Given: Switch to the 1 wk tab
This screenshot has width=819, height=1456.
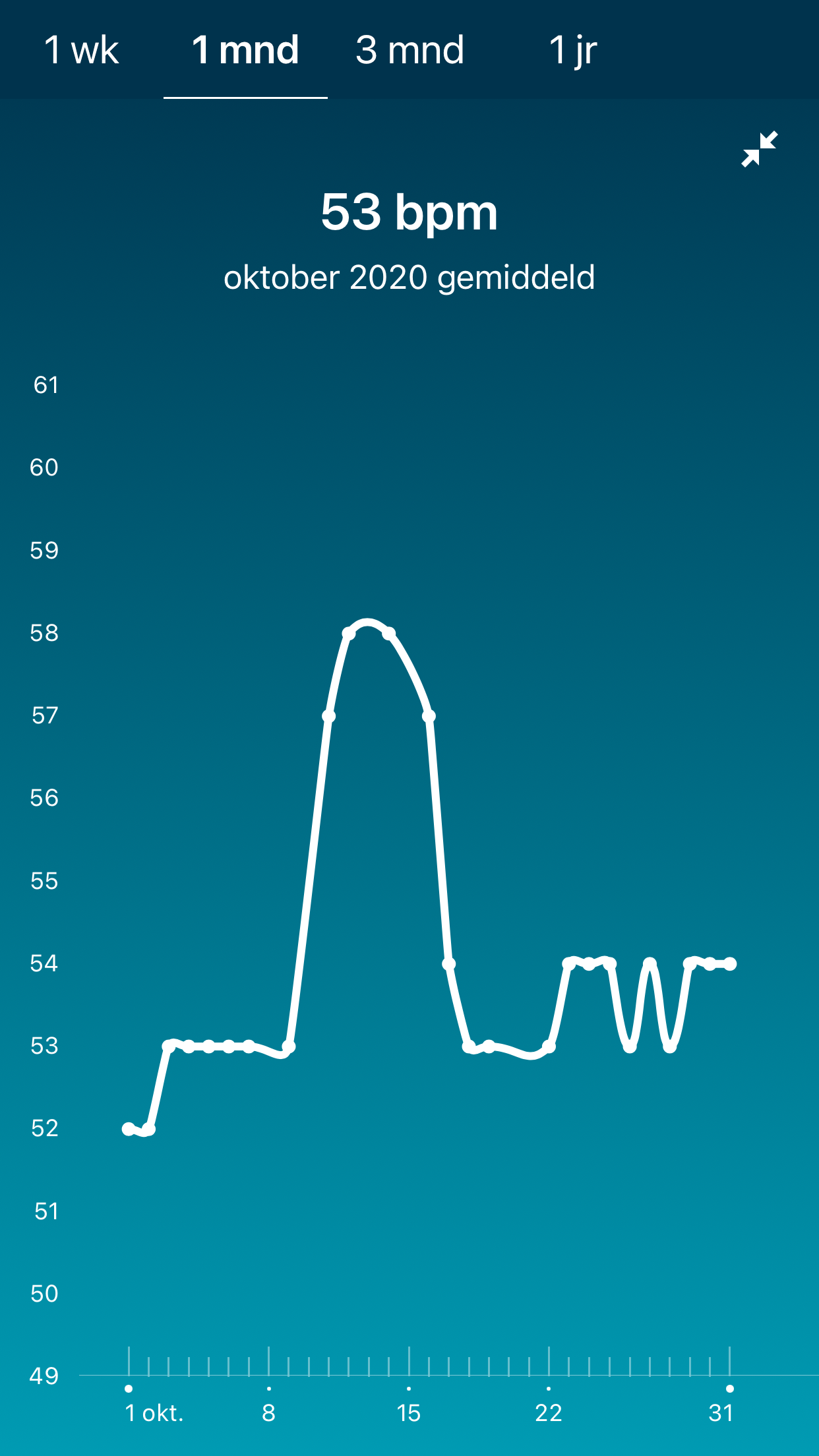Looking at the screenshot, I should [81, 50].
